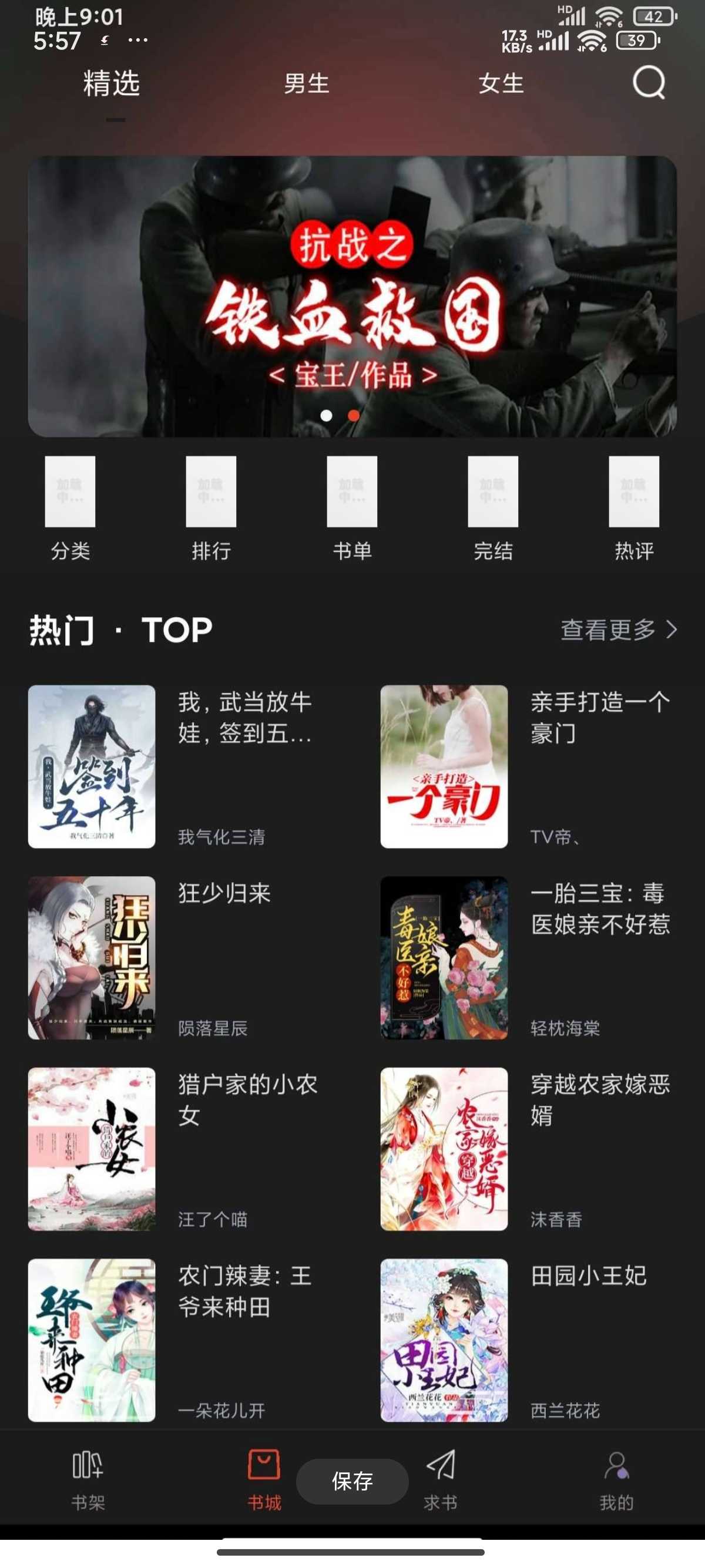Switch to the 女生 tab

pyautogui.click(x=501, y=83)
